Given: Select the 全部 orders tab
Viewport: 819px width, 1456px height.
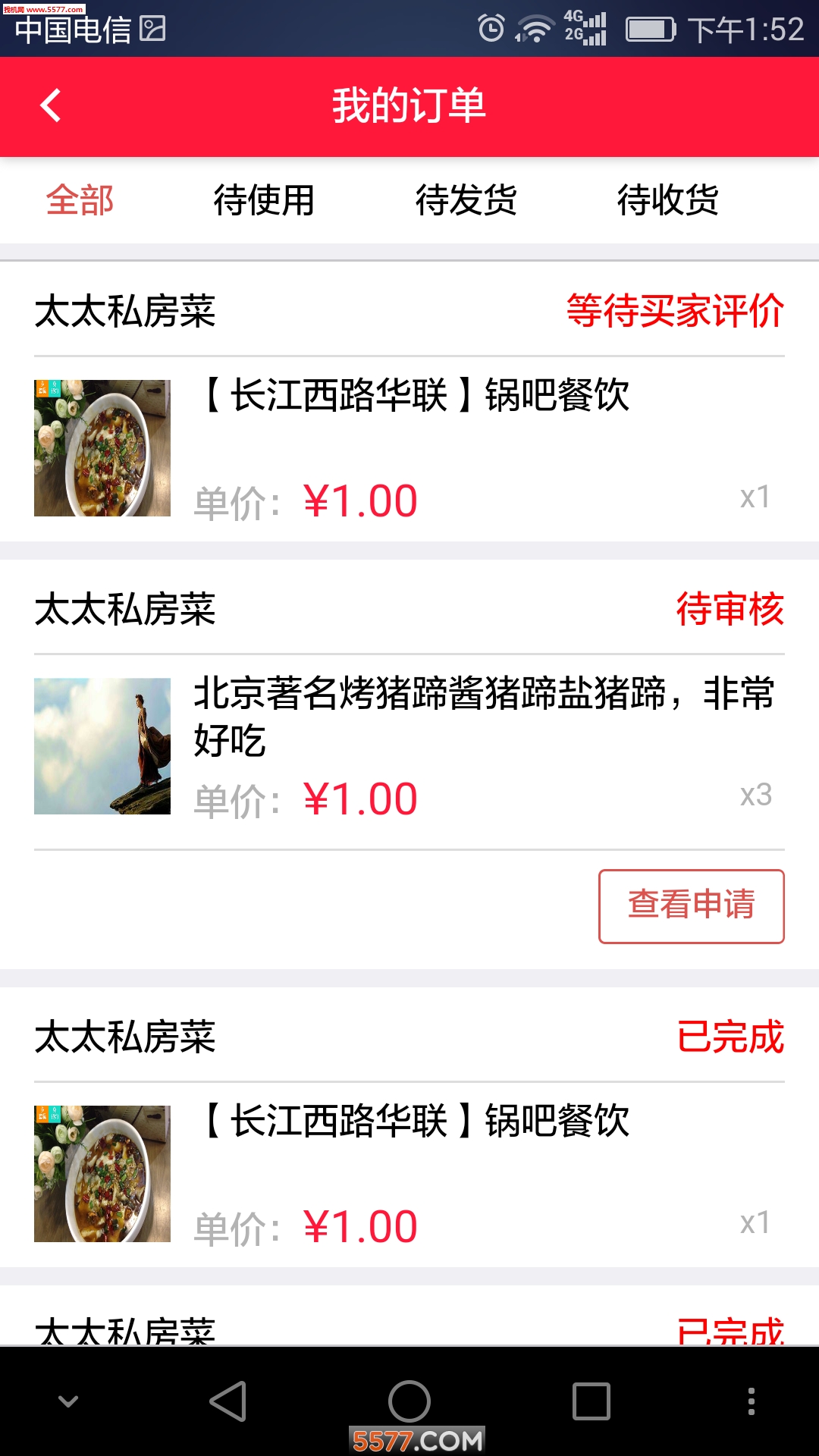Looking at the screenshot, I should point(80,200).
